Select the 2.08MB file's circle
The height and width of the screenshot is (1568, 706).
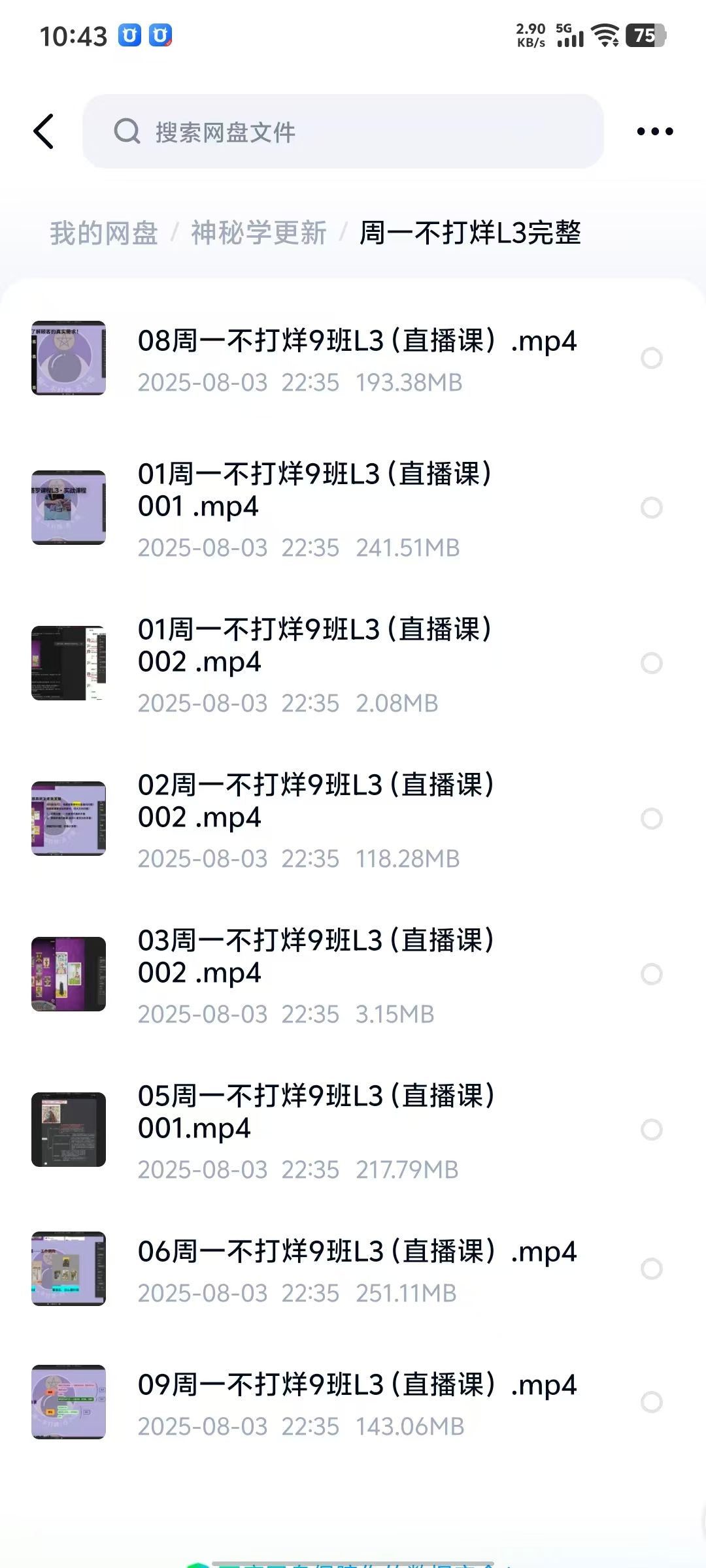[651, 663]
